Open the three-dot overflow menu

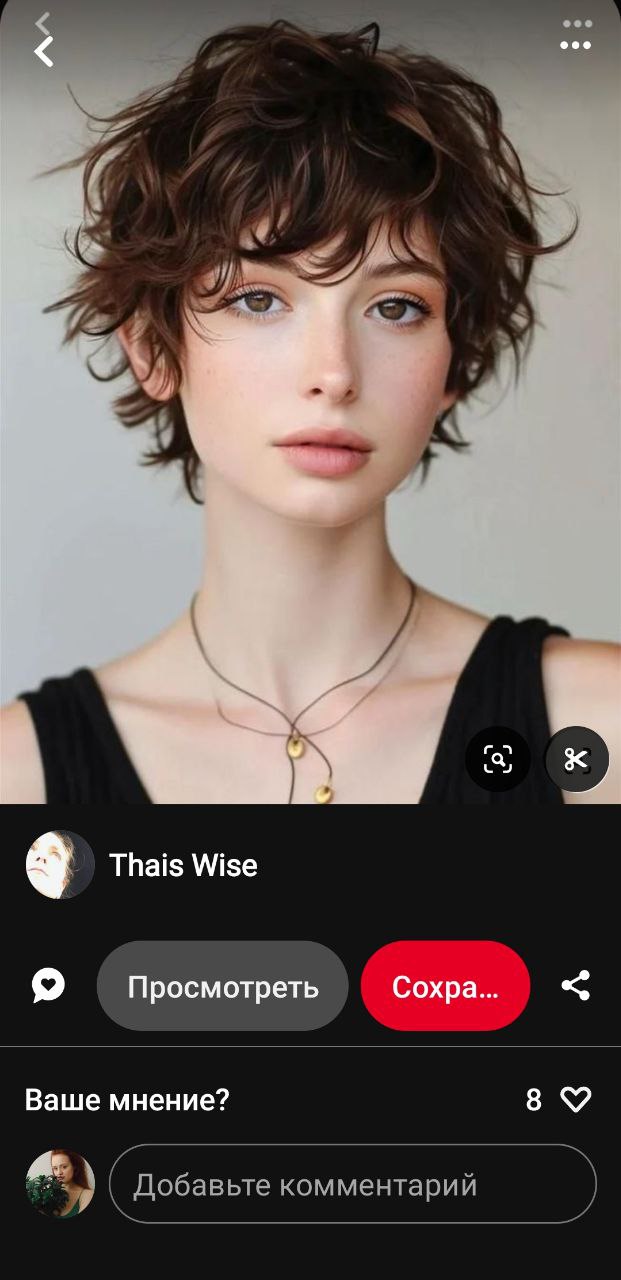point(576,45)
